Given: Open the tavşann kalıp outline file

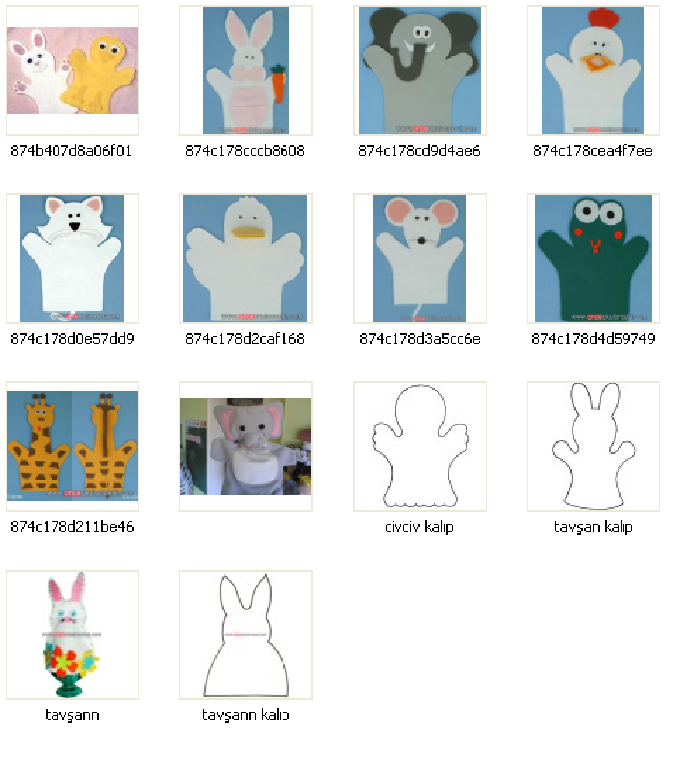Looking at the screenshot, I should [x=245, y=634].
